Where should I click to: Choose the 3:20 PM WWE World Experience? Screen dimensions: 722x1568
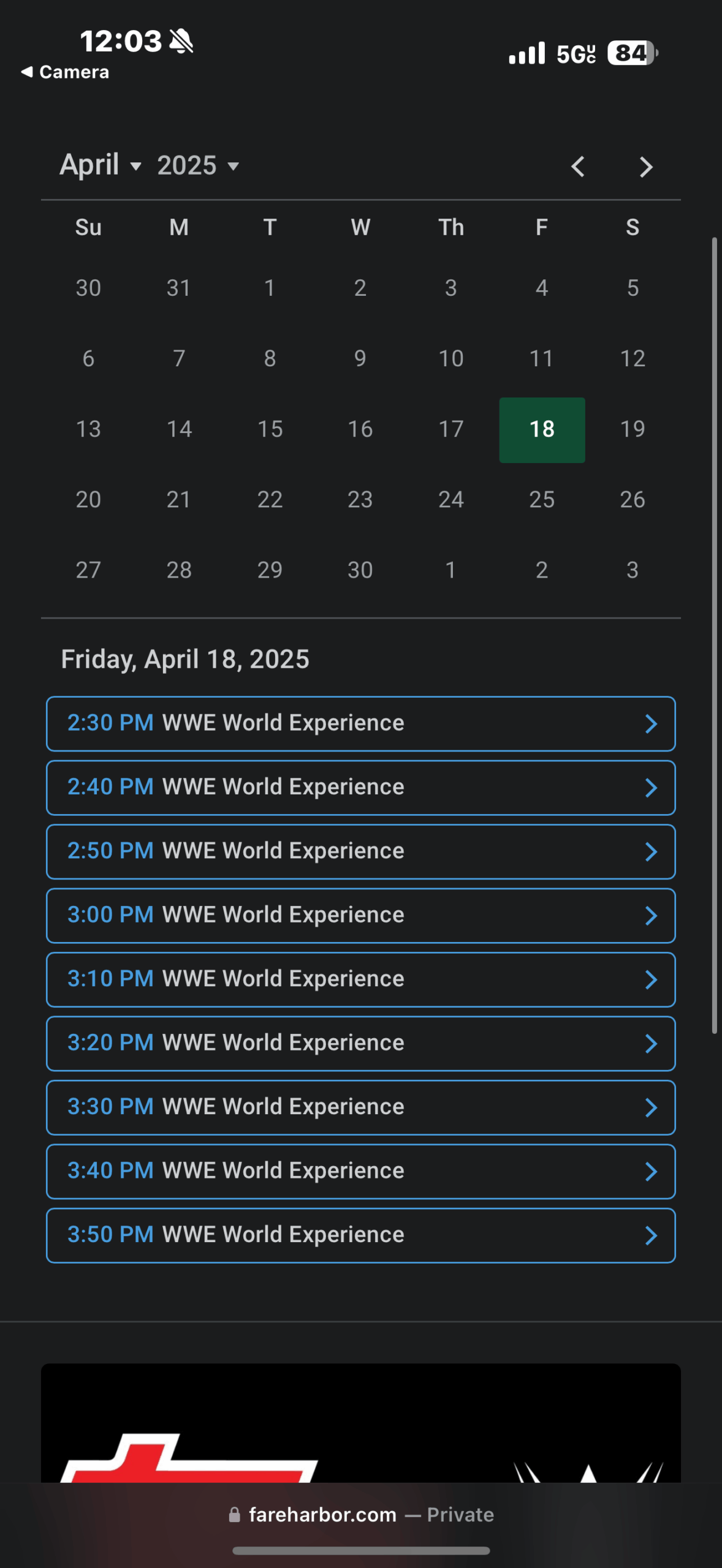[361, 1044]
